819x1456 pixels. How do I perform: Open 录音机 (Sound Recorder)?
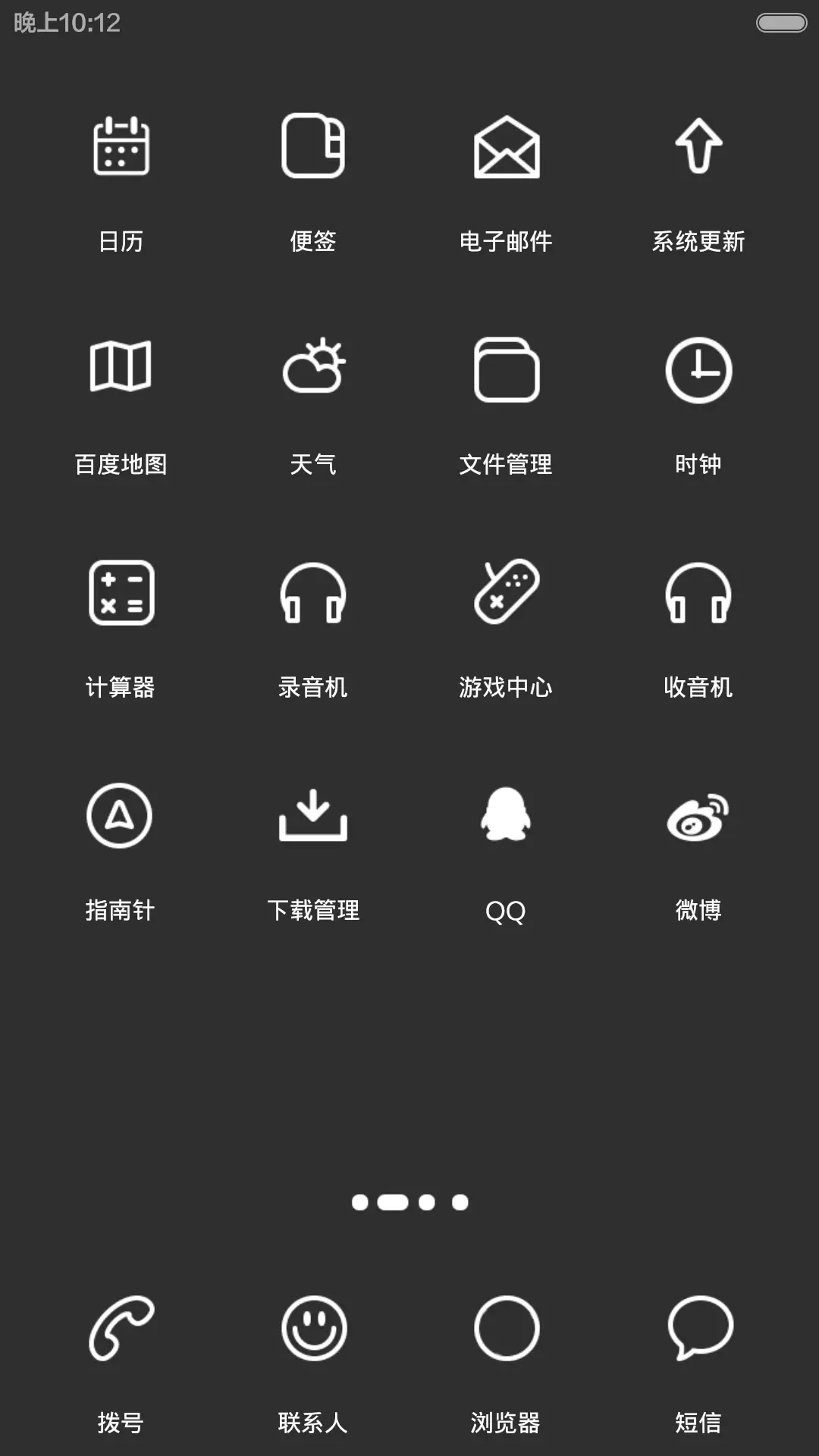314,595
